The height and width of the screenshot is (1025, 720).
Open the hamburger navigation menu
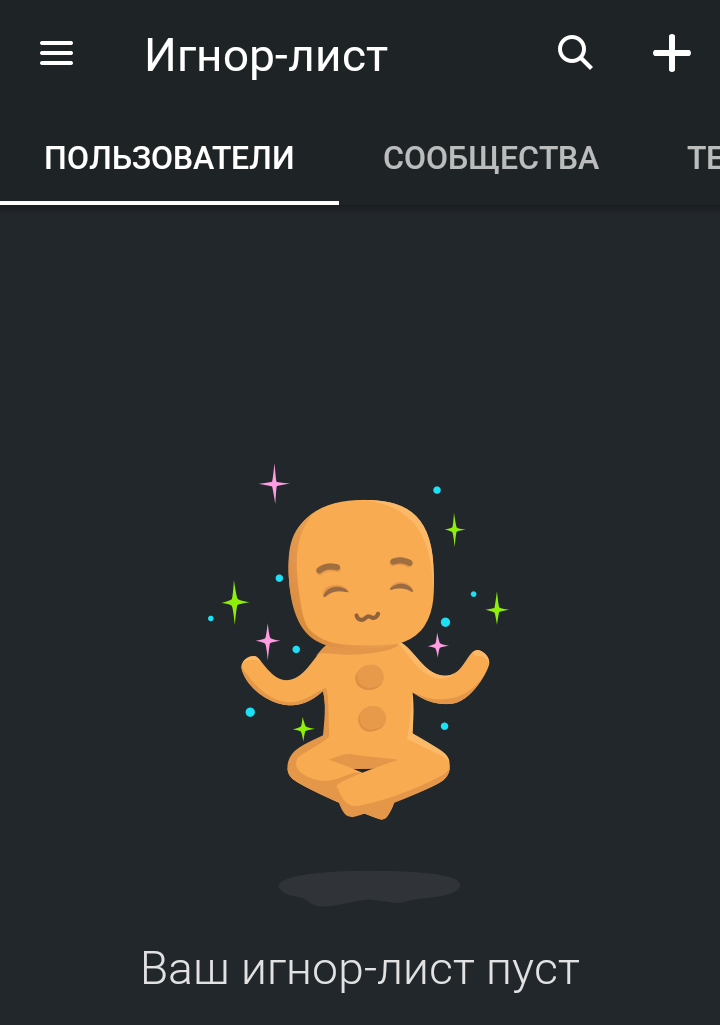57,54
